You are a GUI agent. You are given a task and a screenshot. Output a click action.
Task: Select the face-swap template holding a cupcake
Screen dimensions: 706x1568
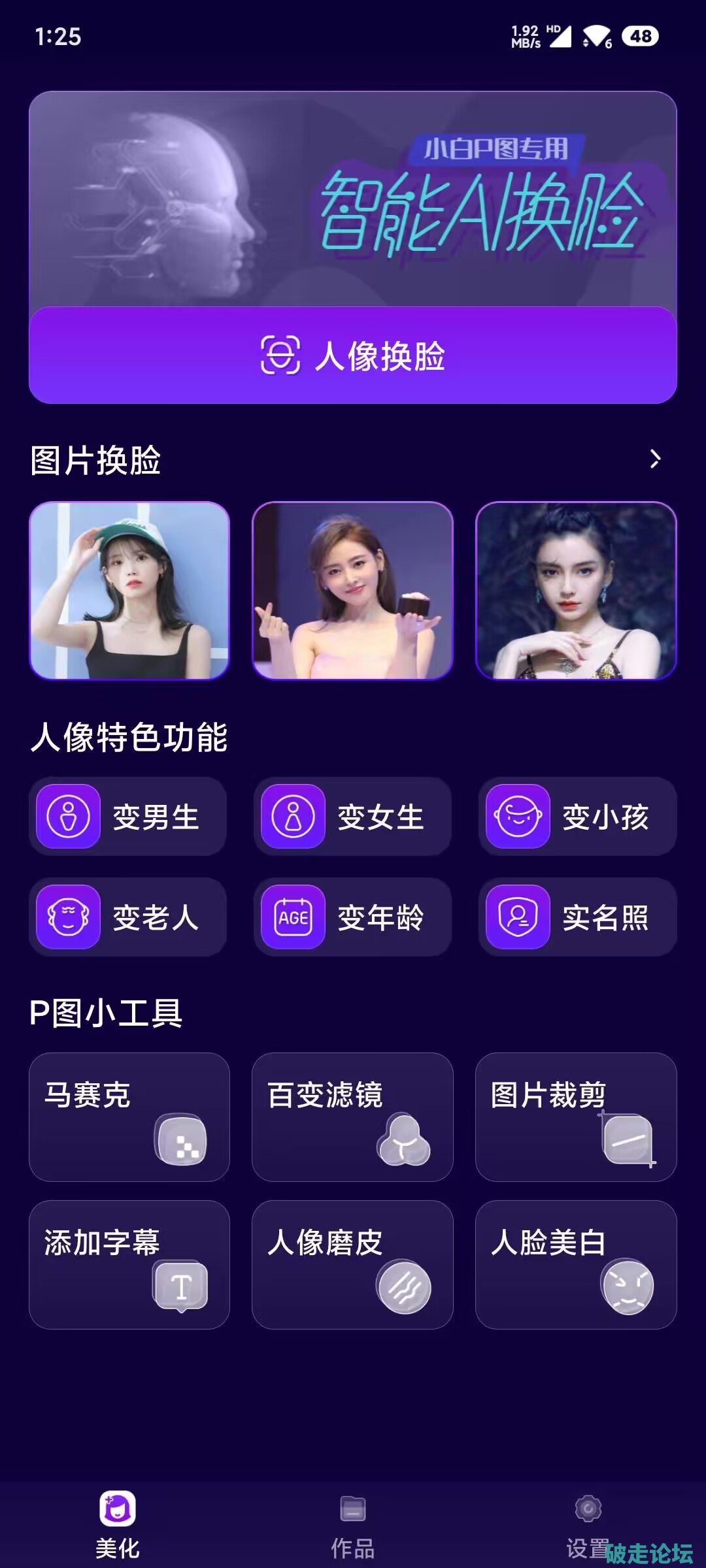pos(352,591)
